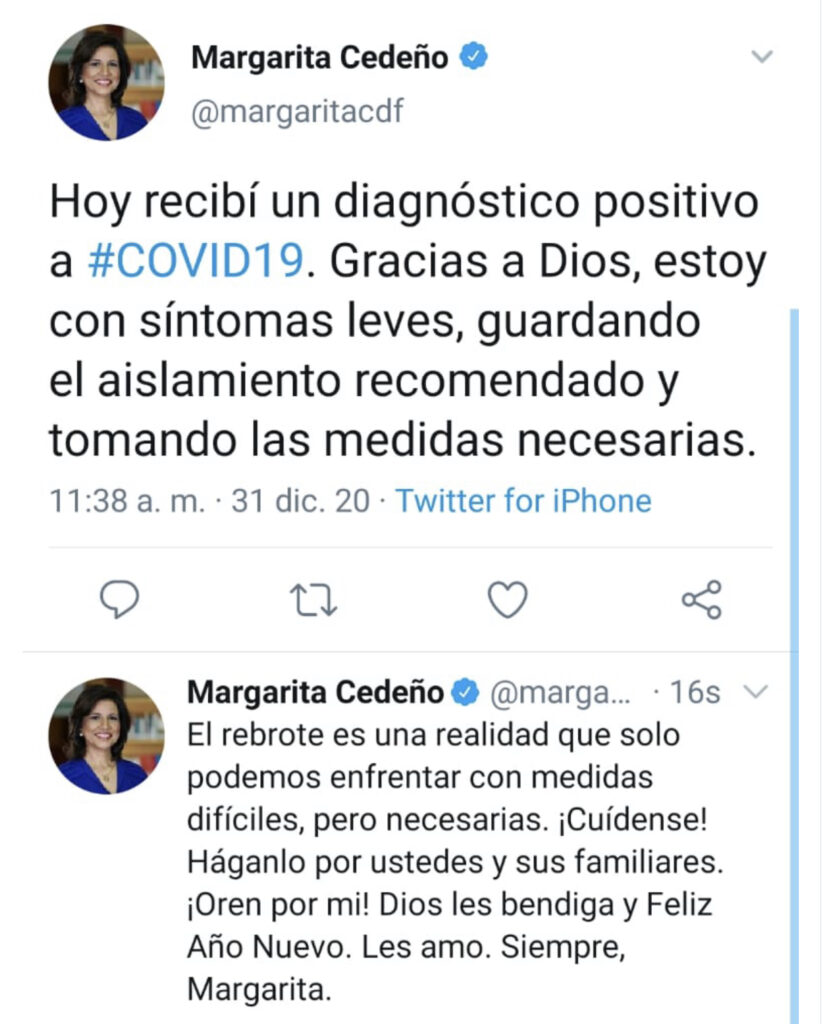Tap Twitter for iPhone source link
Image resolution: width=822 pixels, height=1024 pixels.
pyautogui.click(x=523, y=500)
